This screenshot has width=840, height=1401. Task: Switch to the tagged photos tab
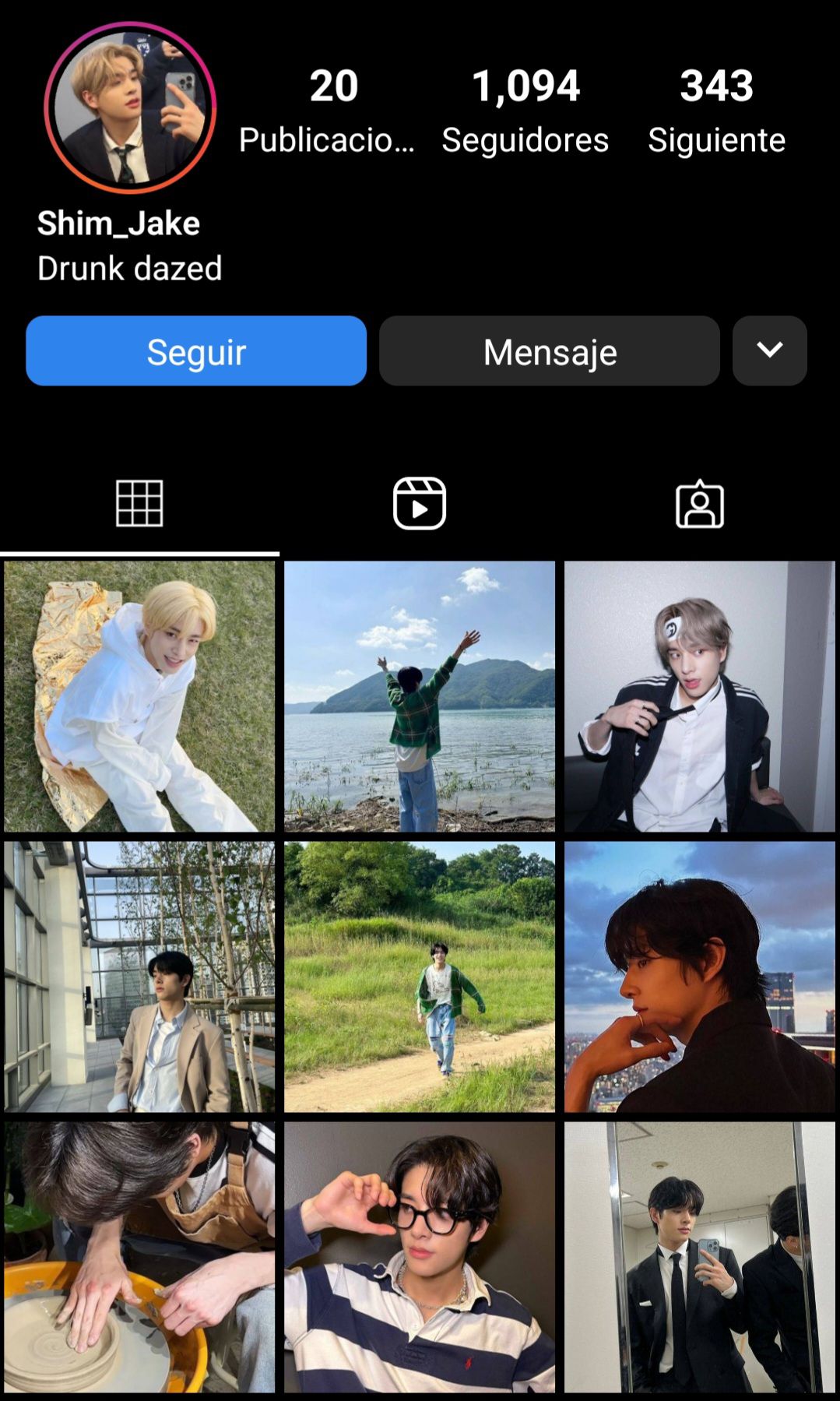pyautogui.click(x=699, y=504)
